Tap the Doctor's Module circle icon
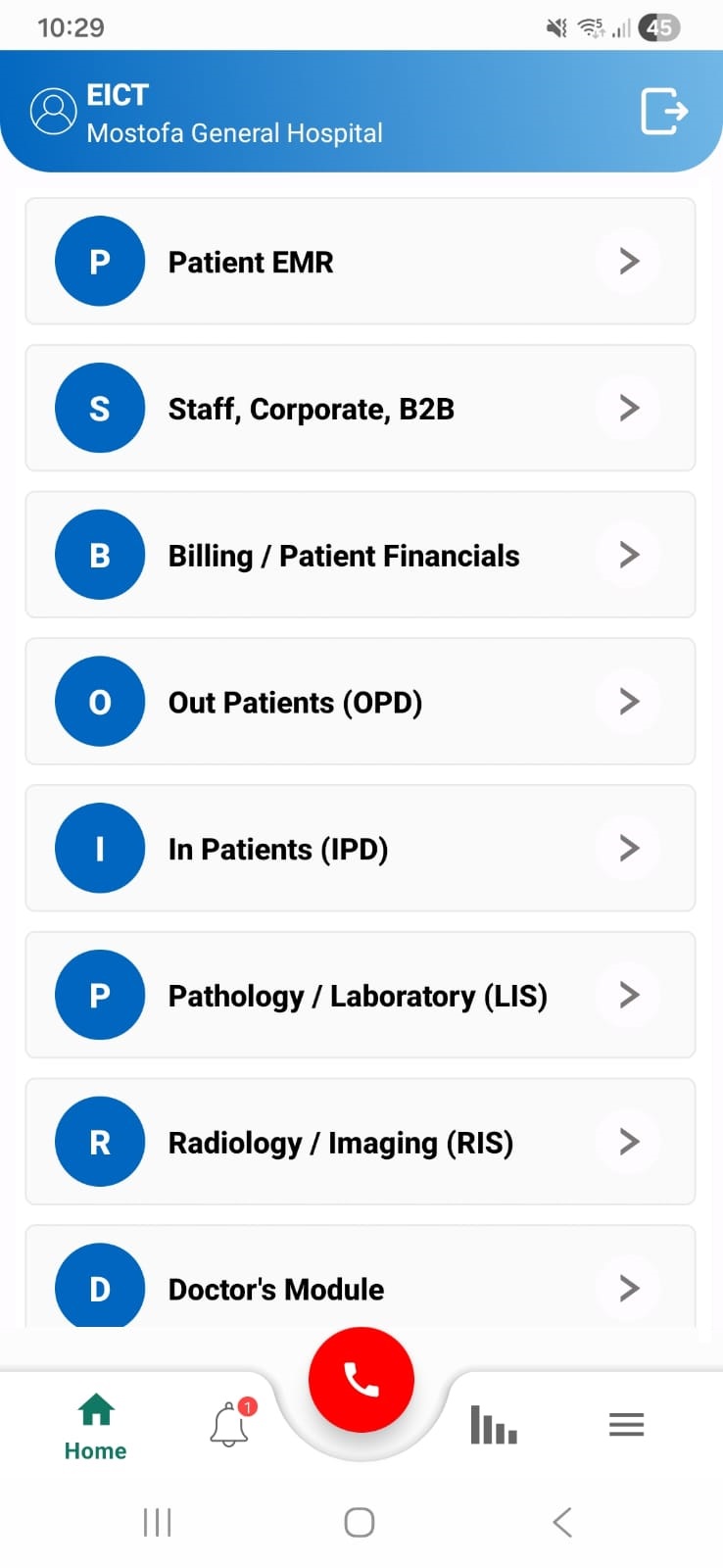This screenshot has height=1568, width=723. tap(100, 1288)
